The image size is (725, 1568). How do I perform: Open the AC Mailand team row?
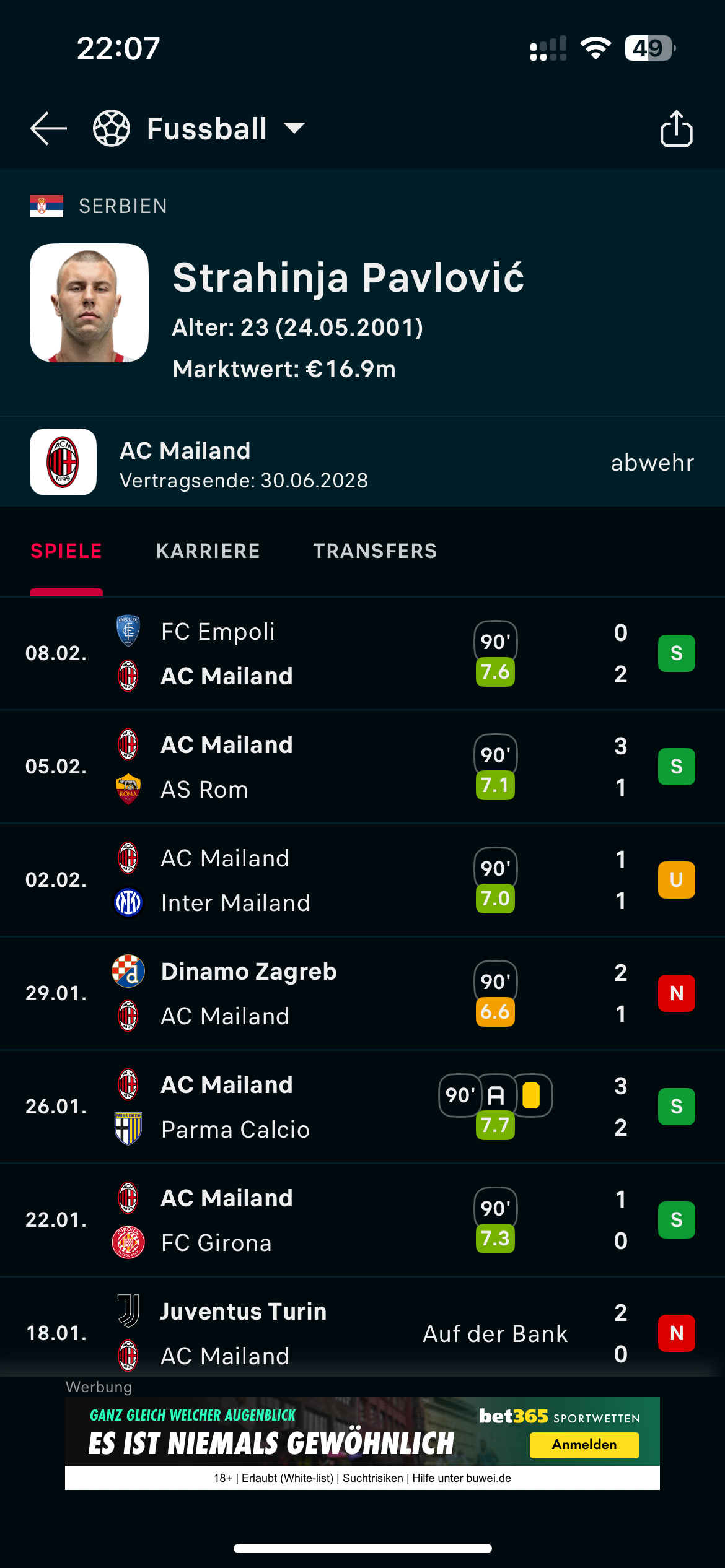click(x=362, y=463)
